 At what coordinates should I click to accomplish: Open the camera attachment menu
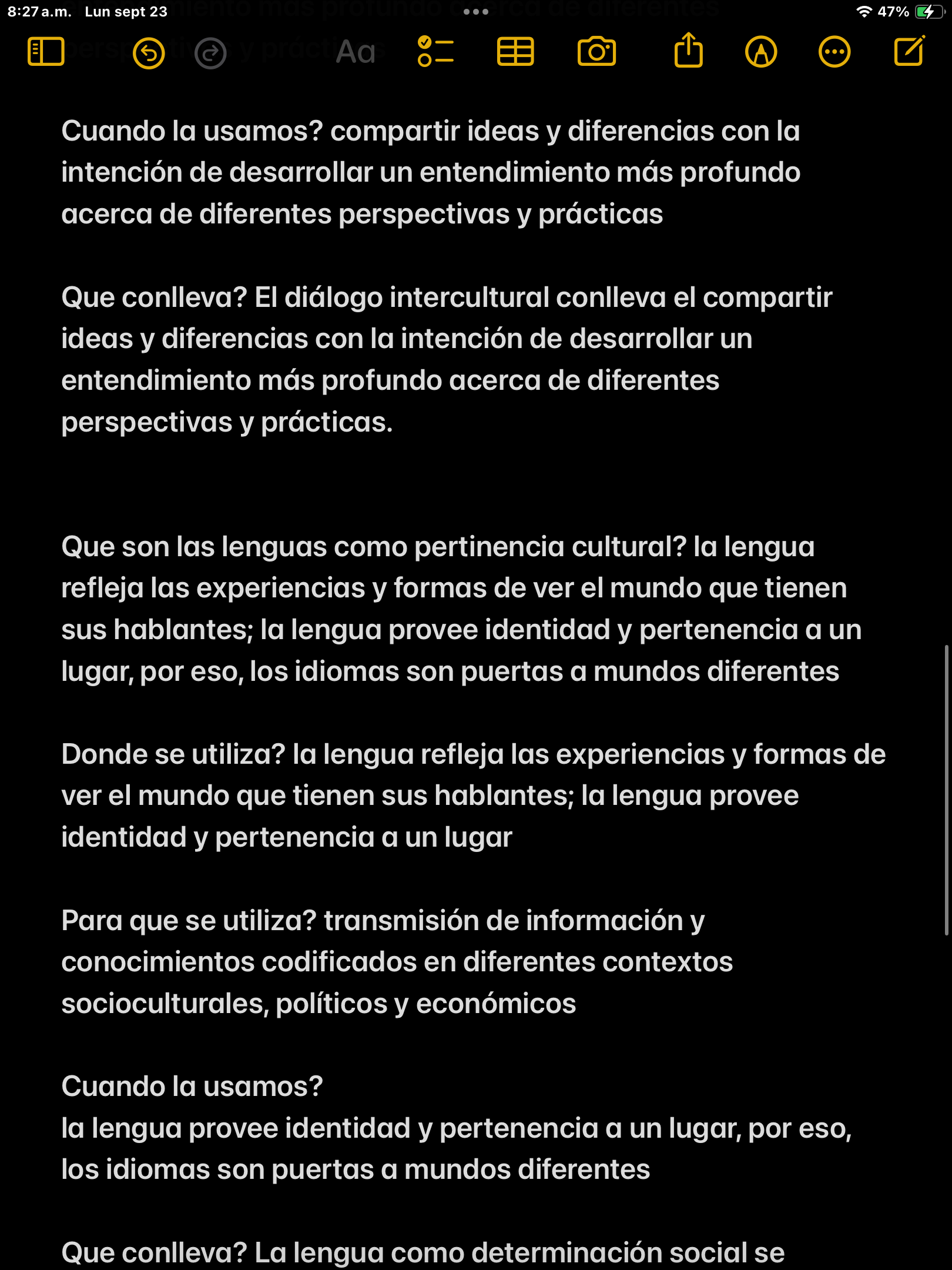click(596, 52)
